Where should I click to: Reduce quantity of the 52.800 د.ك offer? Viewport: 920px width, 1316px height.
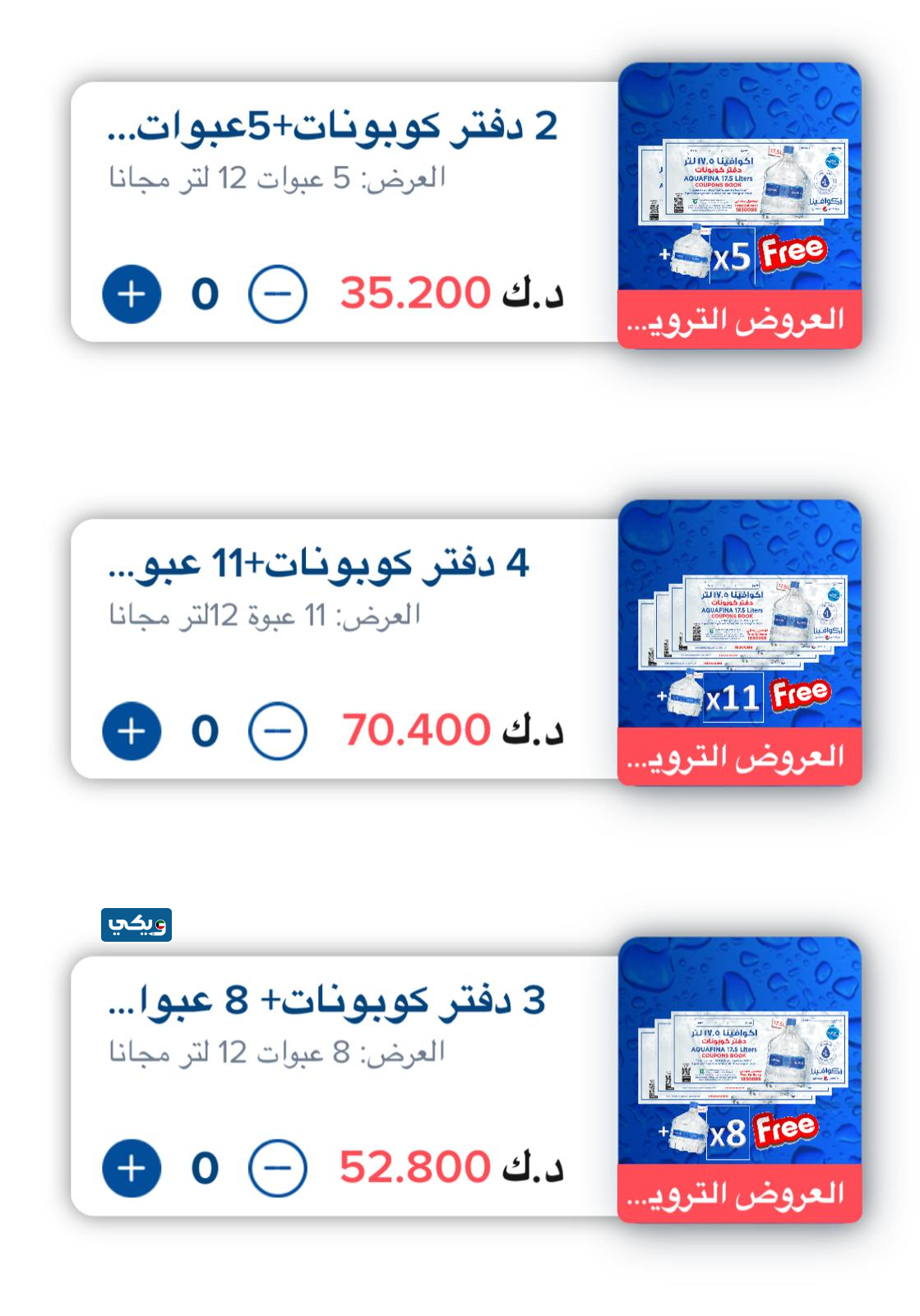pos(277,1167)
